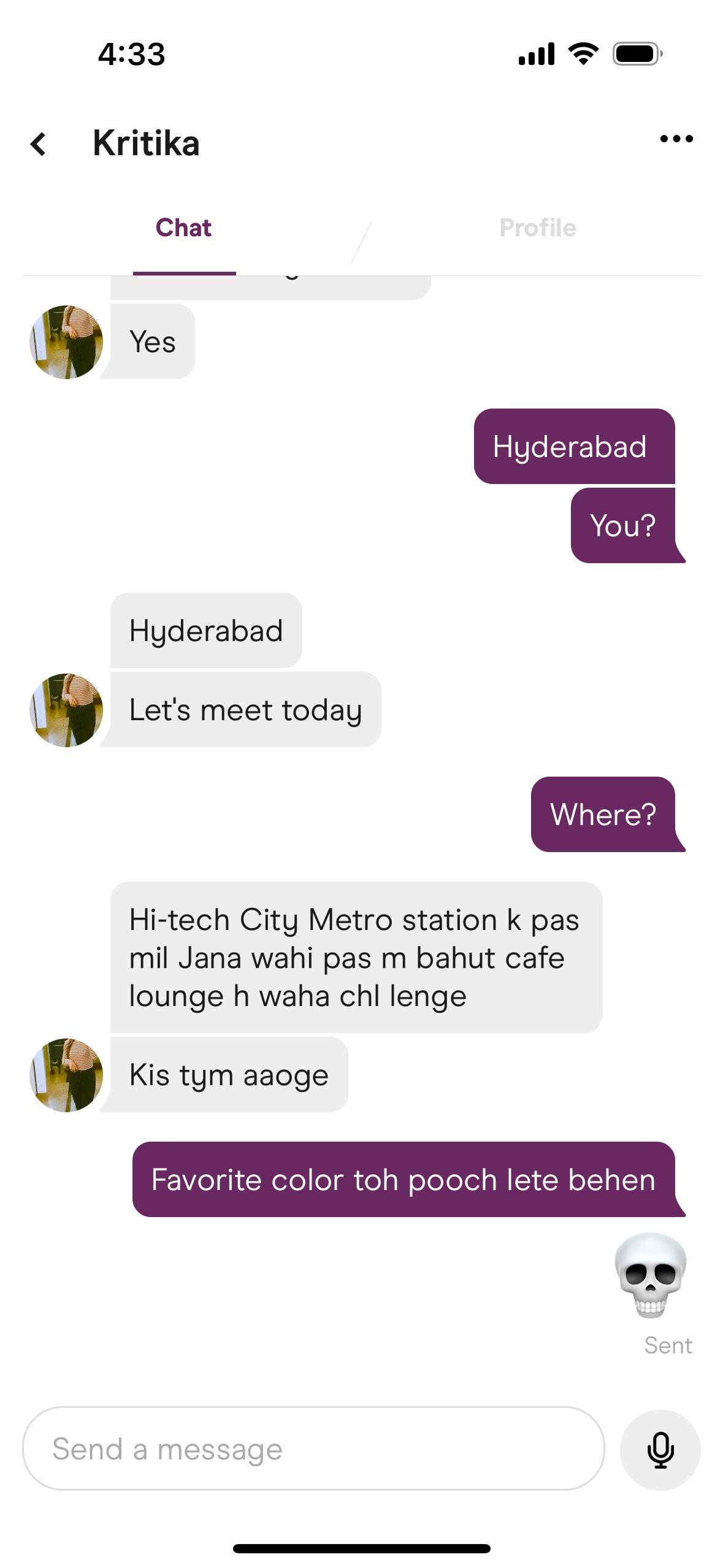This screenshot has height=1568, width=723.
Task: Focus the Send a message field
Action: pos(313,1449)
